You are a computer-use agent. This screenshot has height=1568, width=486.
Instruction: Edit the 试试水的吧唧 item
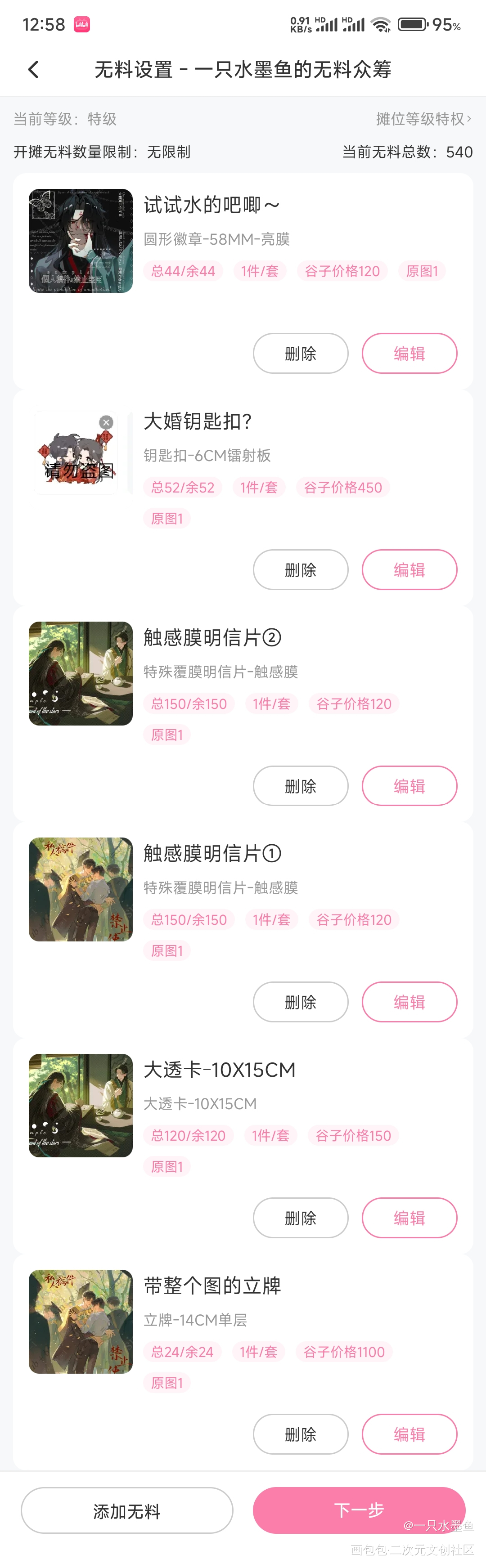pyautogui.click(x=409, y=353)
